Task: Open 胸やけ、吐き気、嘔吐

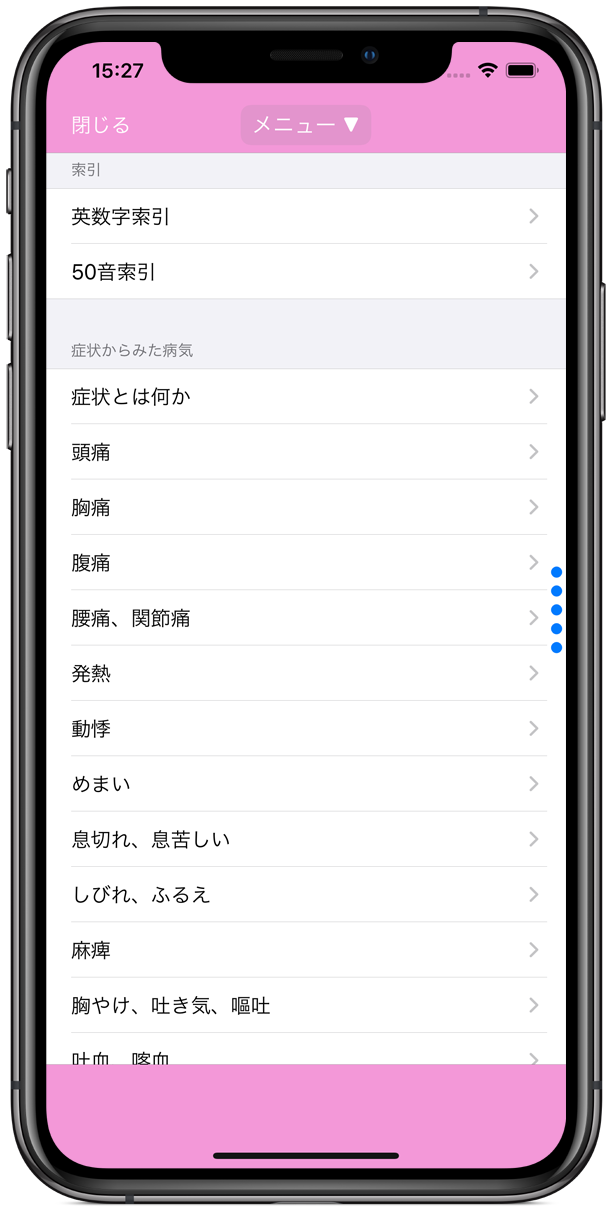Action: tap(300, 1005)
